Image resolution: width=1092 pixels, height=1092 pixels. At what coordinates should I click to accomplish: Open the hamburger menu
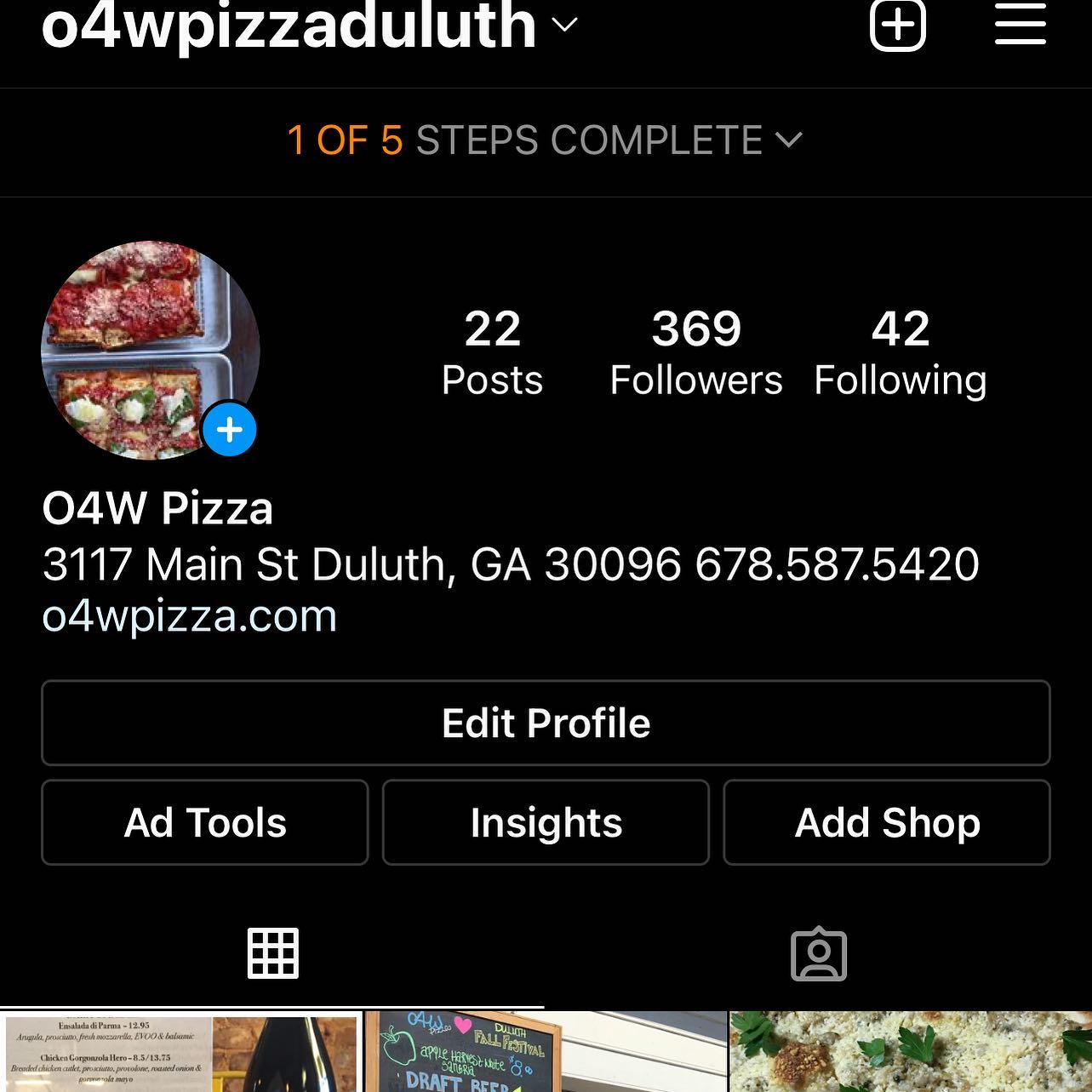[1020, 24]
